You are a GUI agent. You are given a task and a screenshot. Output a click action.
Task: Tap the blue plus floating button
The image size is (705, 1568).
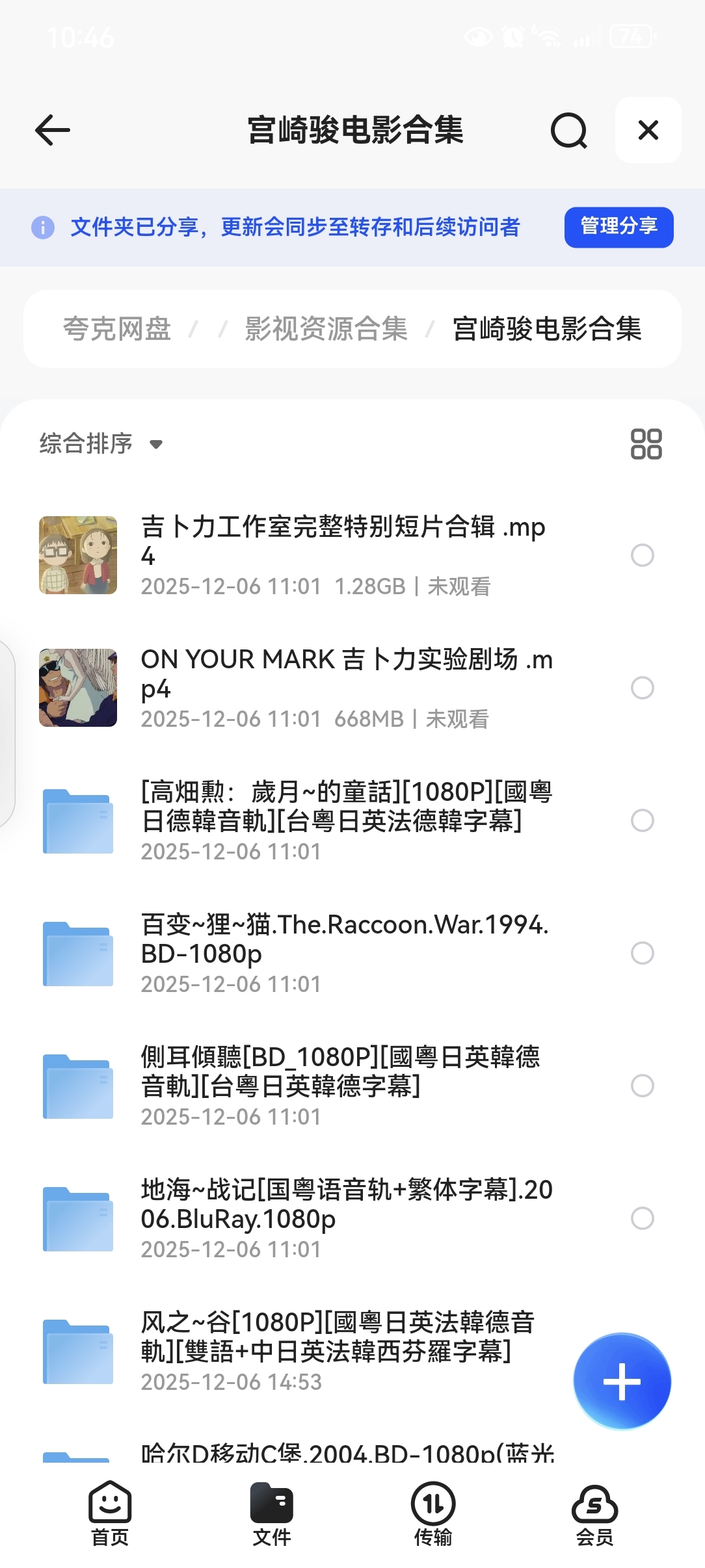click(x=622, y=1381)
